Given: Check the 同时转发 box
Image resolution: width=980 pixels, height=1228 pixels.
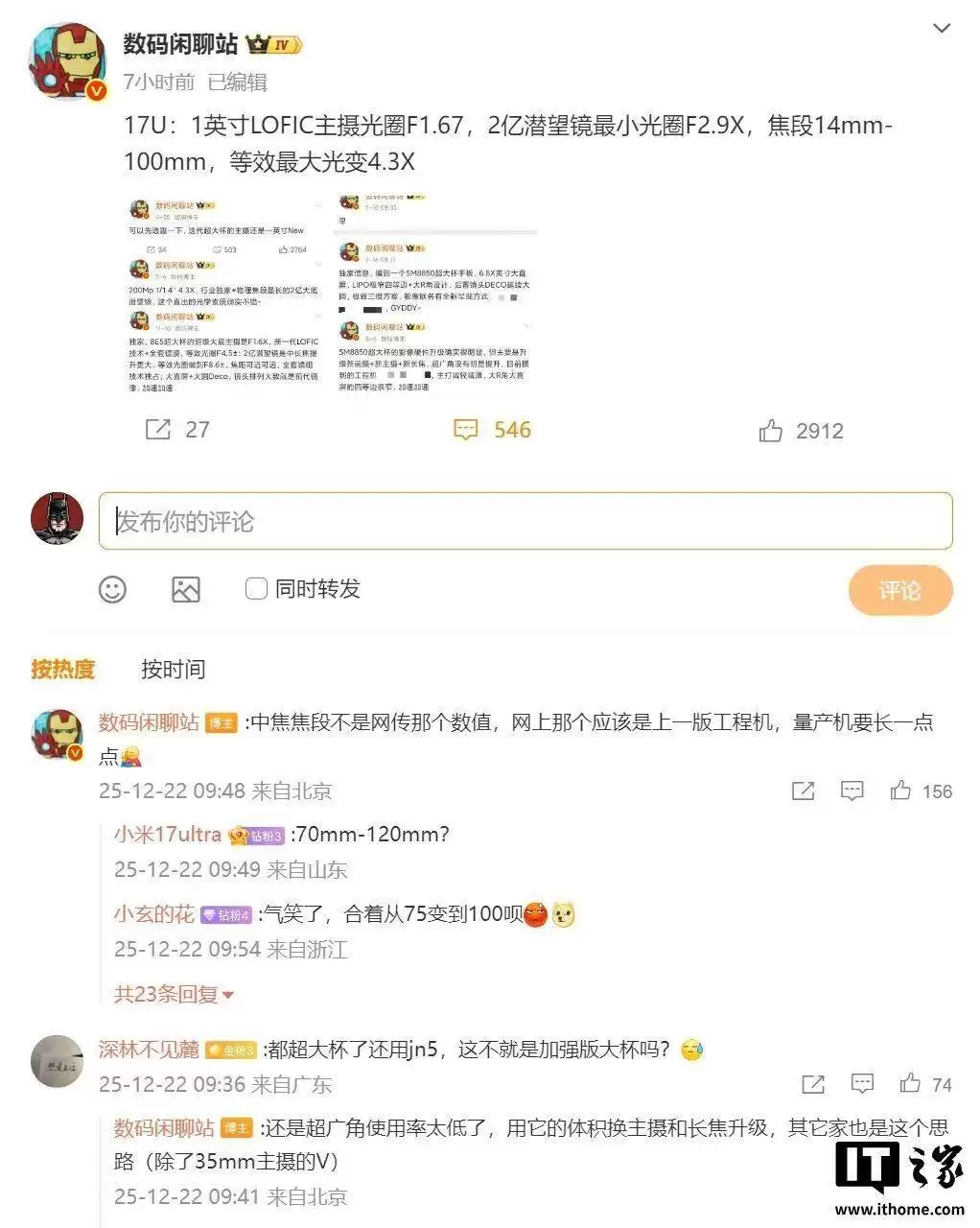Looking at the screenshot, I should [x=256, y=589].
